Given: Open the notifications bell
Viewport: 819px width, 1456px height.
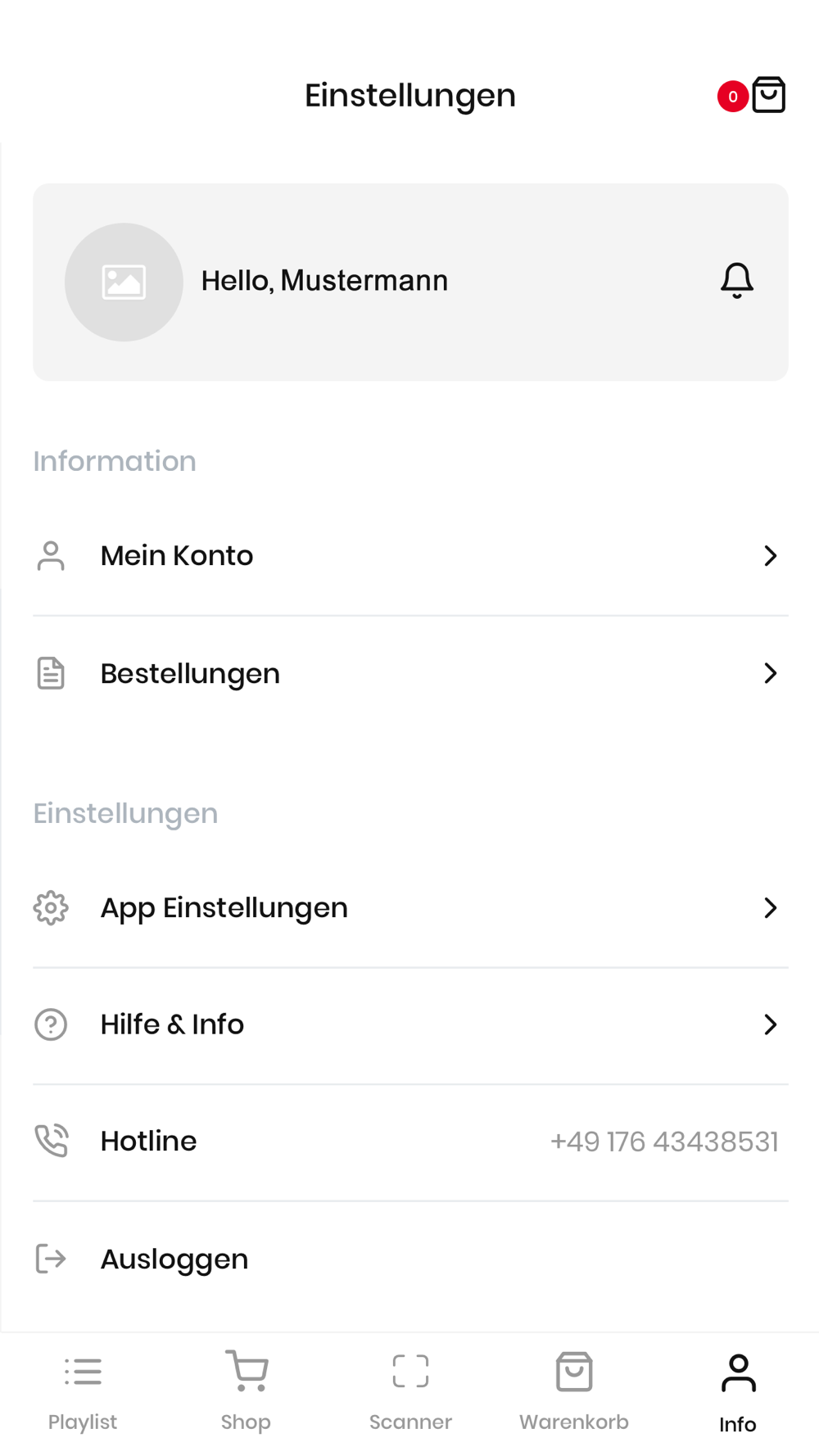Looking at the screenshot, I should click(x=737, y=281).
